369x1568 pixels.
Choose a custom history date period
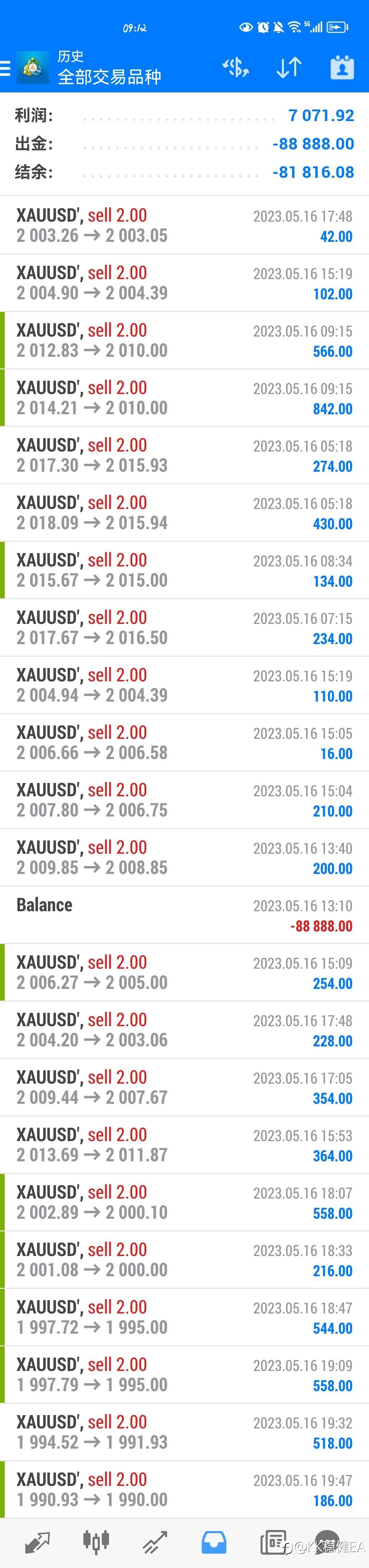[x=342, y=68]
